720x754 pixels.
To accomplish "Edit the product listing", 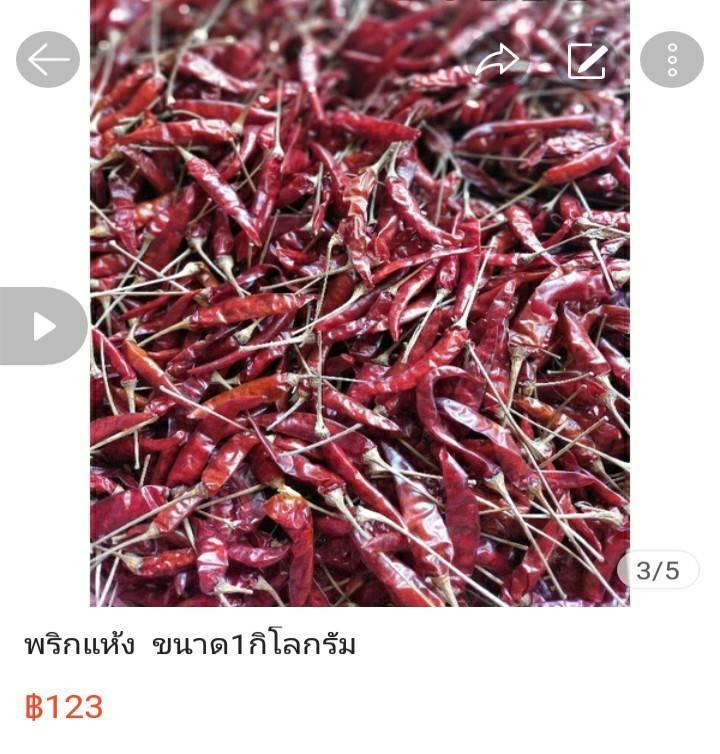I will point(587,61).
